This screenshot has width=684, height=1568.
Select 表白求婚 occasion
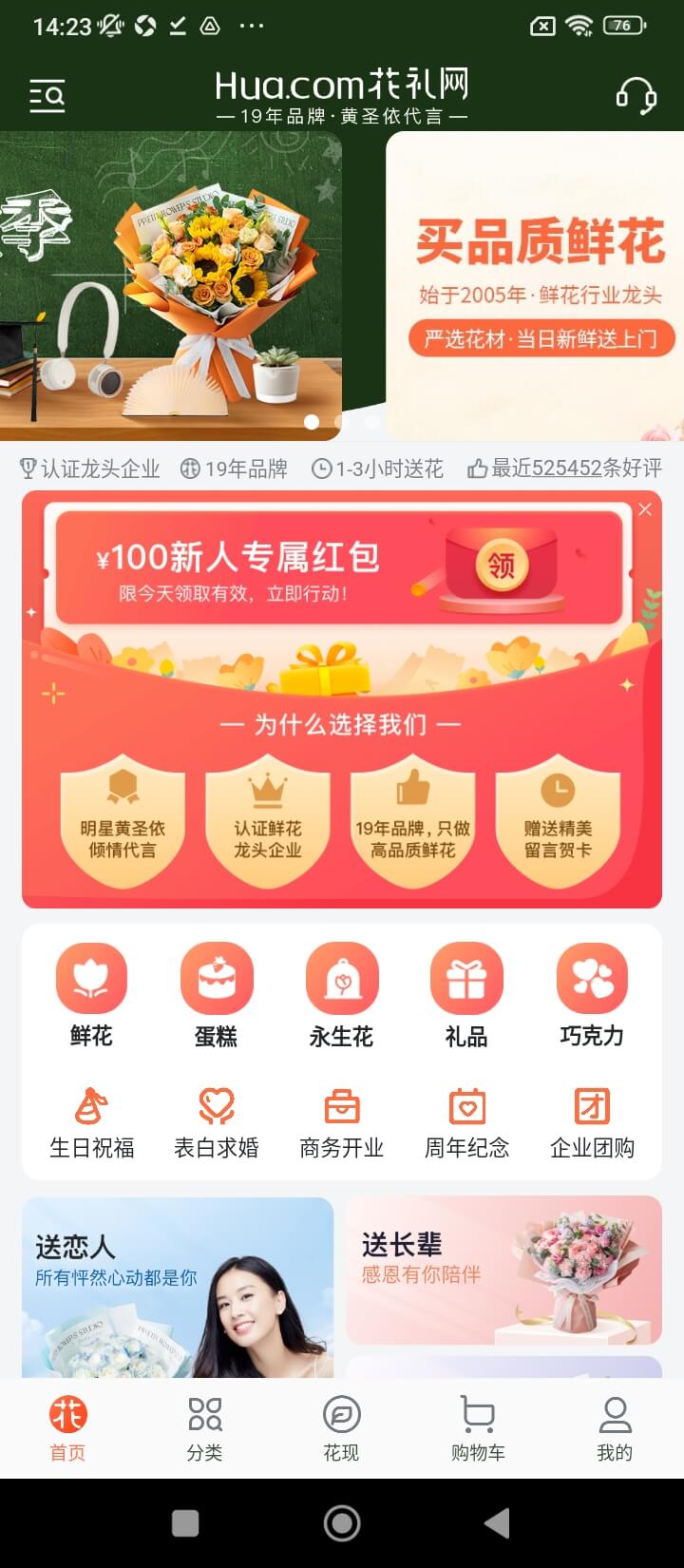pyautogui.click(x=217, y=1123)
